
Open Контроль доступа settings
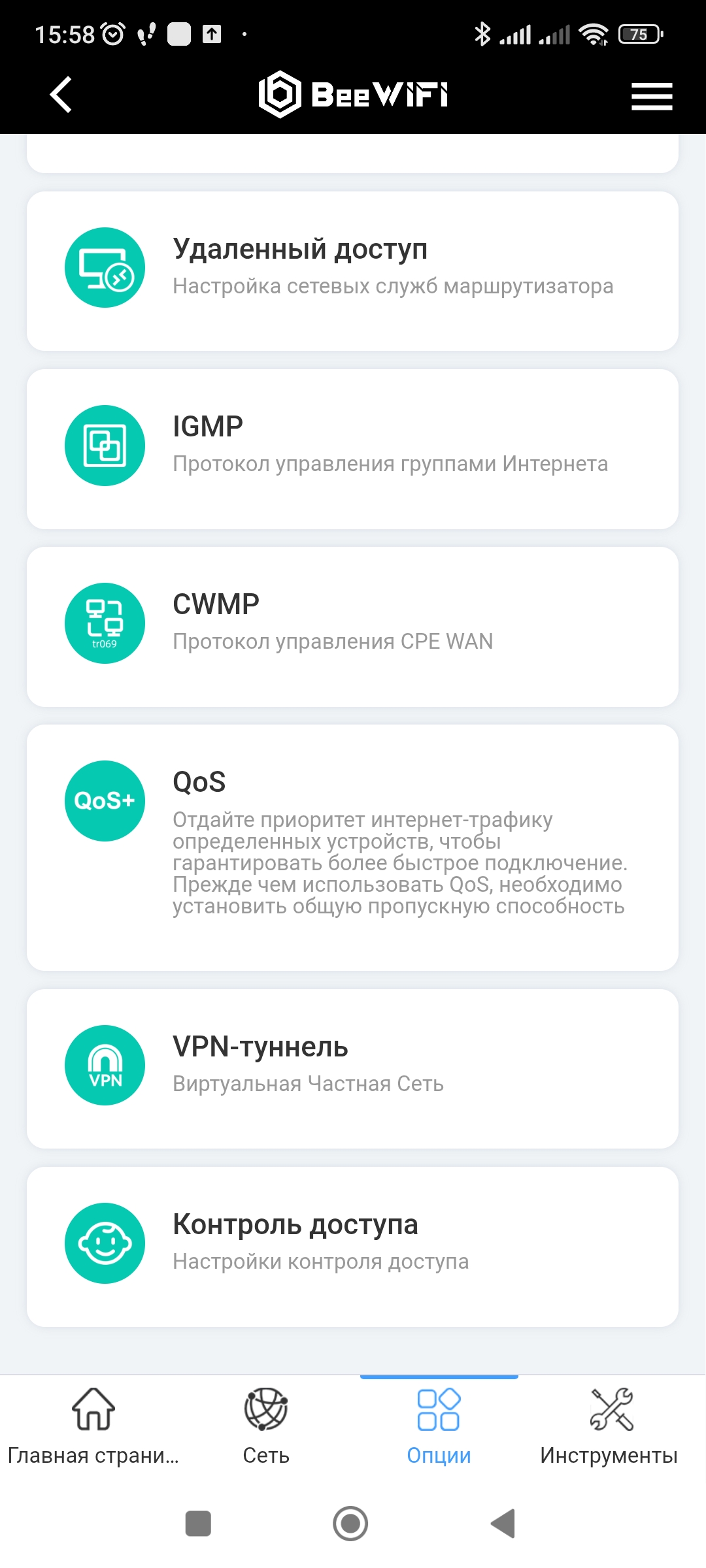point(352,1247)
